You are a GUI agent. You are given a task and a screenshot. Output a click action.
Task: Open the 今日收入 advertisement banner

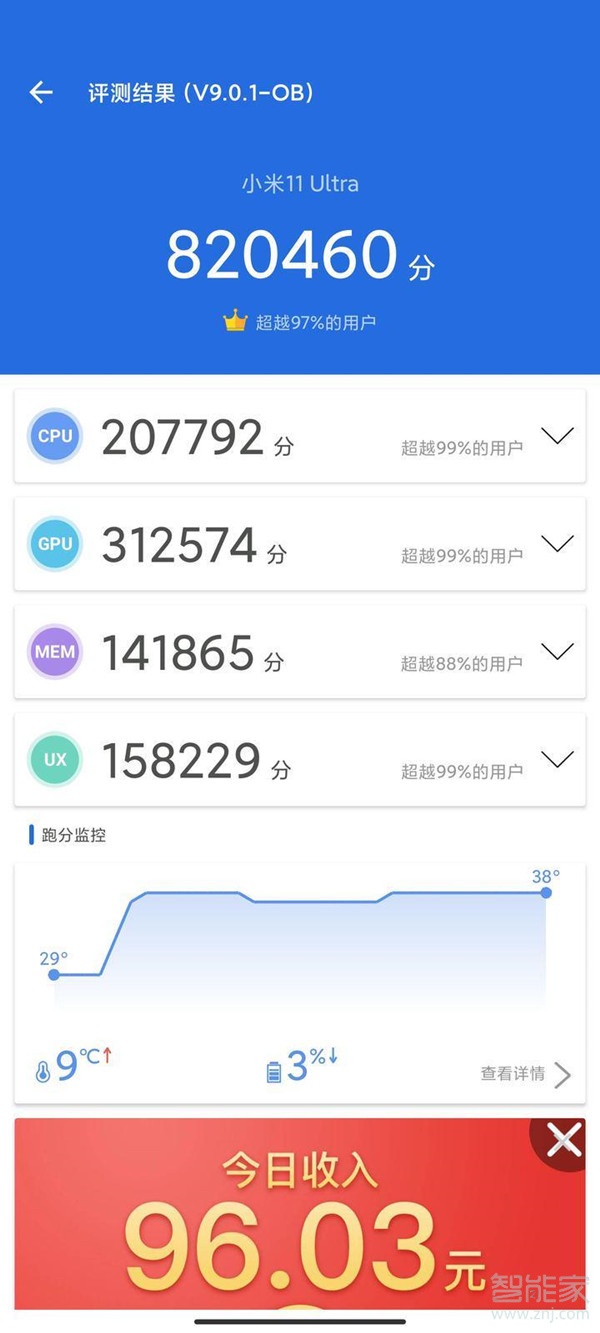tap(300, 1230)
